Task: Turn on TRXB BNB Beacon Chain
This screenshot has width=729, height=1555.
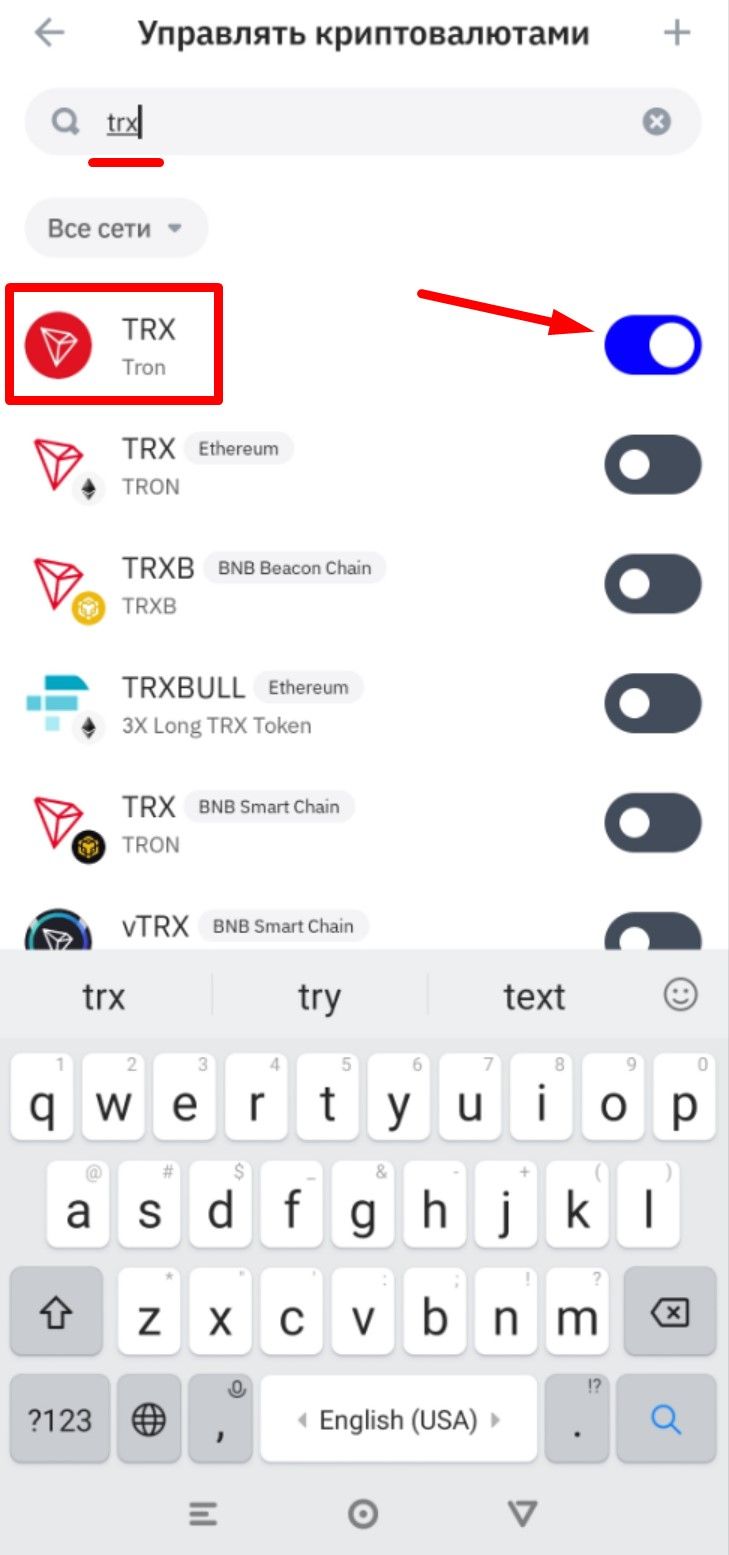Action: 653,584
